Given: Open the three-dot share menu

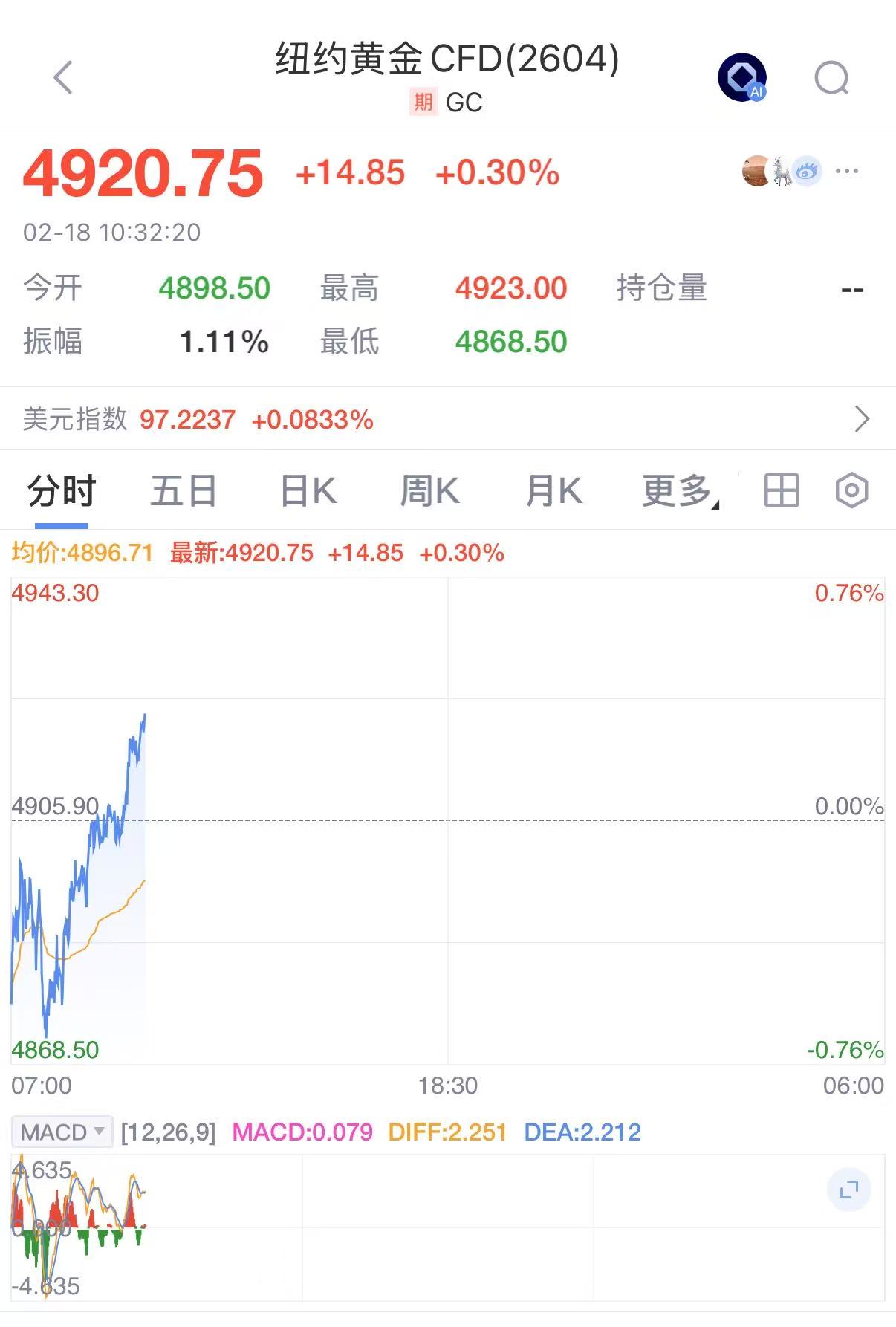Looking at the screenshot, I should click(x=846, y=172).
